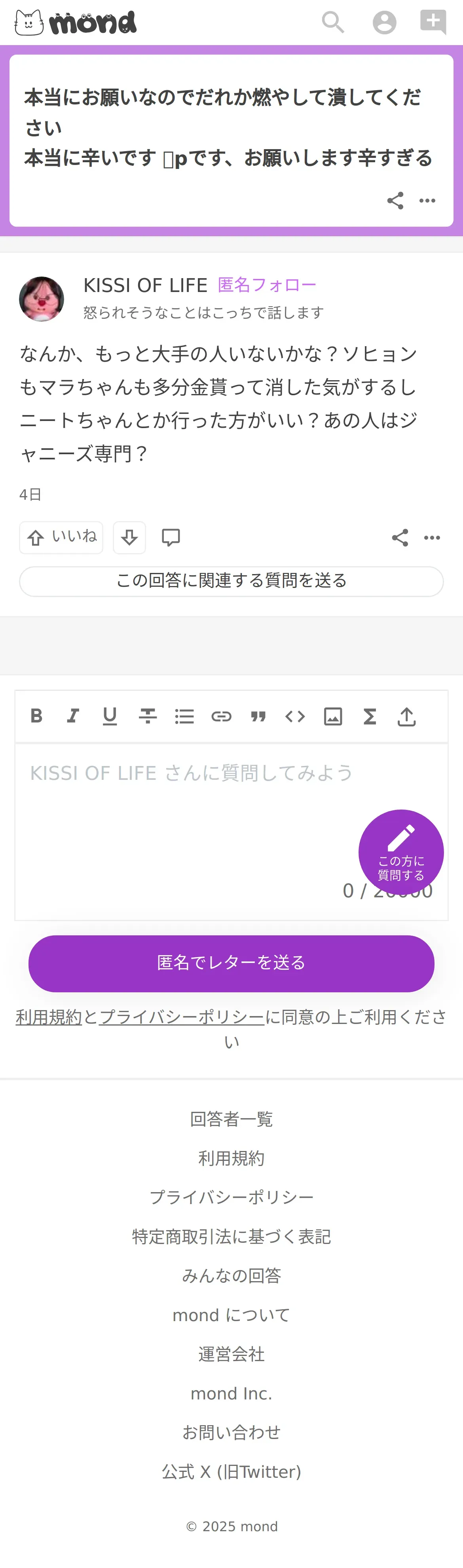This screenshot has width=463, height=1568.
Task: Open the account profile icon
Action: click(384, 23)
